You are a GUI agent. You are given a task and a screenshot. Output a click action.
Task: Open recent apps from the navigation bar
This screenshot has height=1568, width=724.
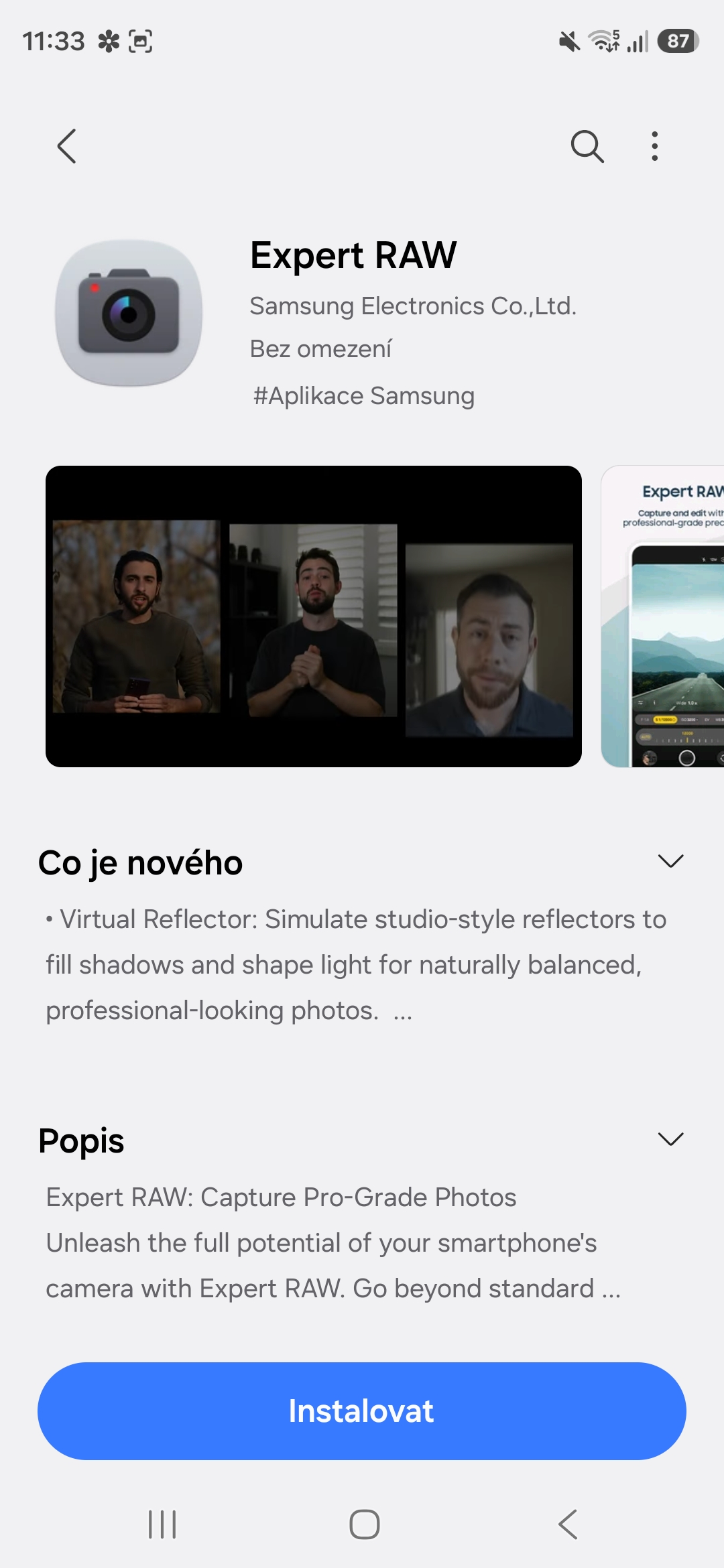point(162,1524)
